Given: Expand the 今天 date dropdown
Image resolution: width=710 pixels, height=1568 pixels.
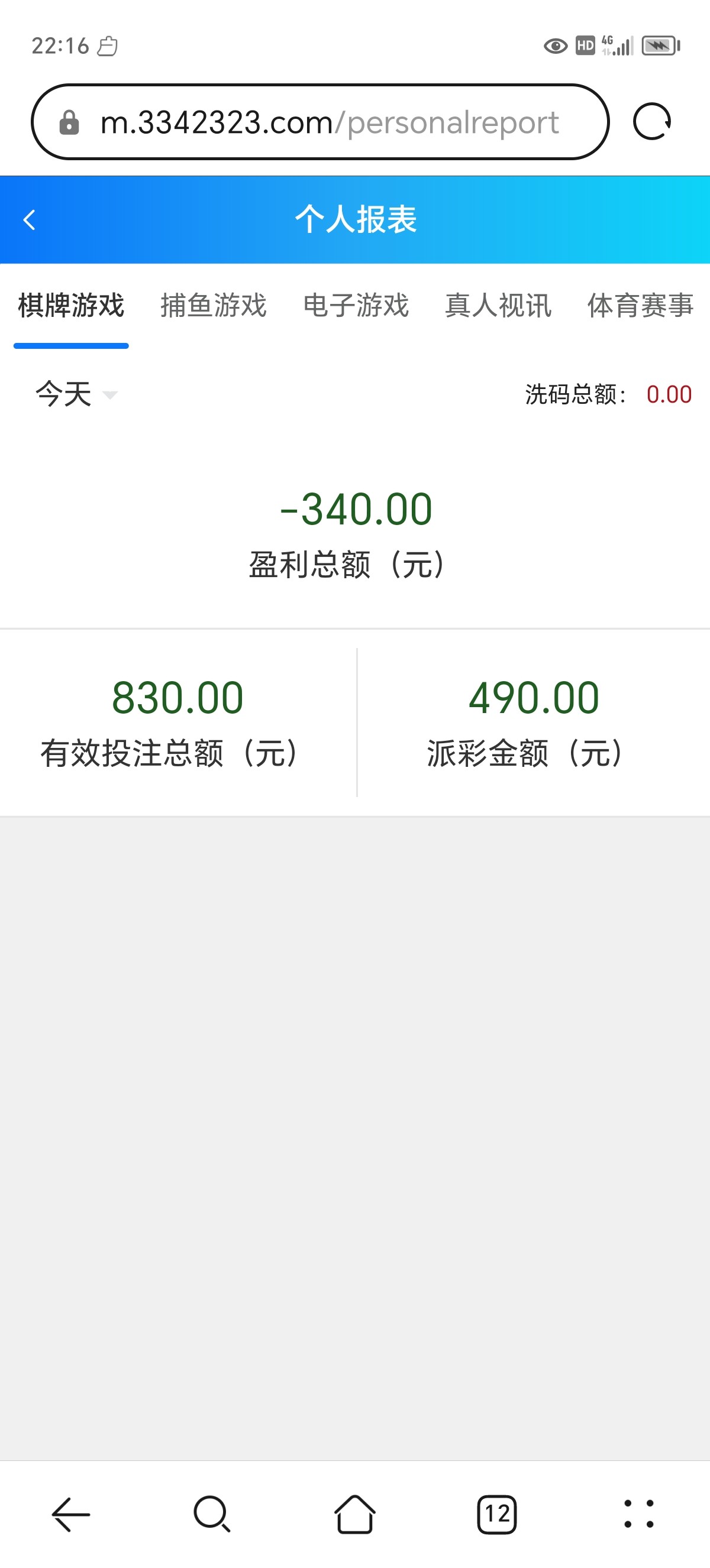Looking at the screenshot, I should tap(76, 394).
